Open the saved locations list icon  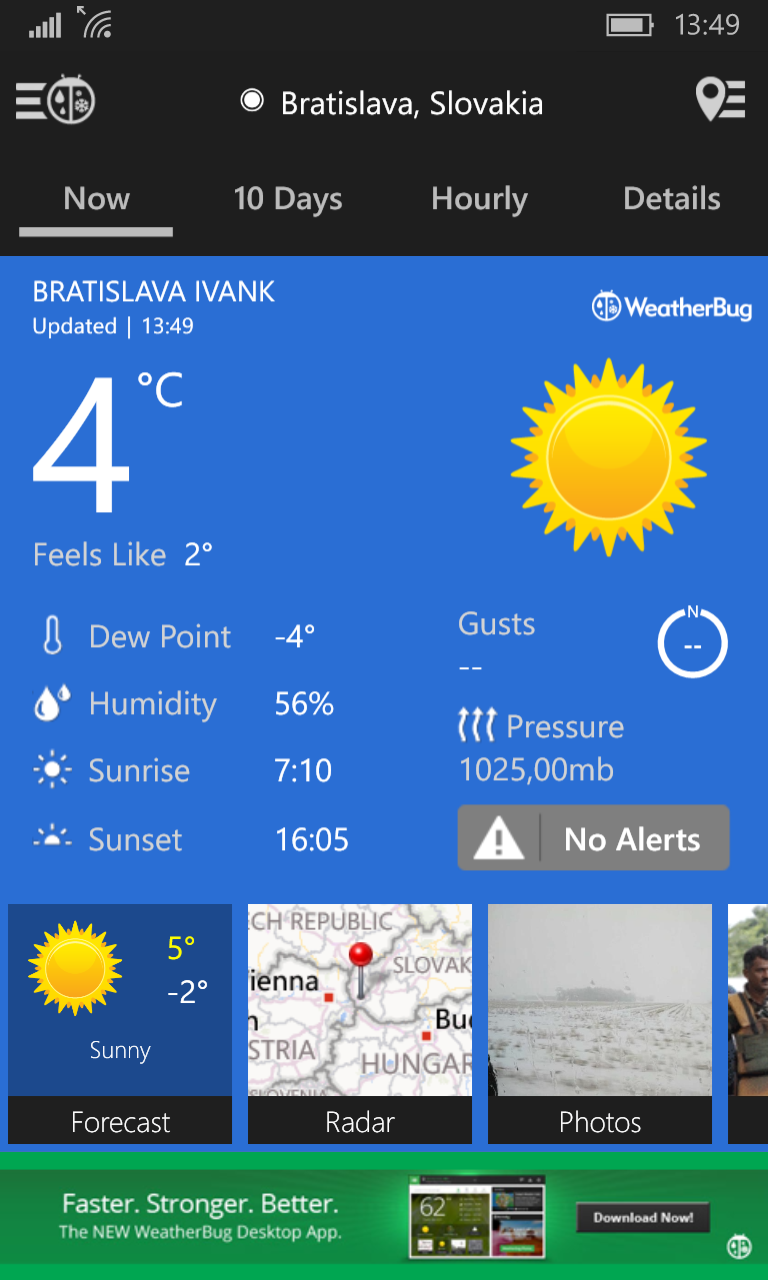pos(721,100)
